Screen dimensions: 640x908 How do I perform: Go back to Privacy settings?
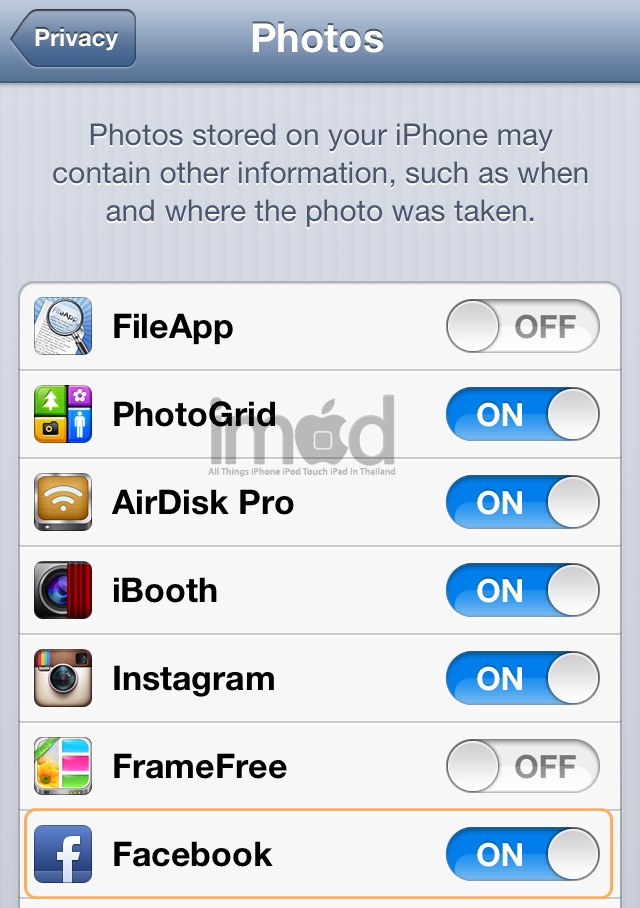coord(75,39)
